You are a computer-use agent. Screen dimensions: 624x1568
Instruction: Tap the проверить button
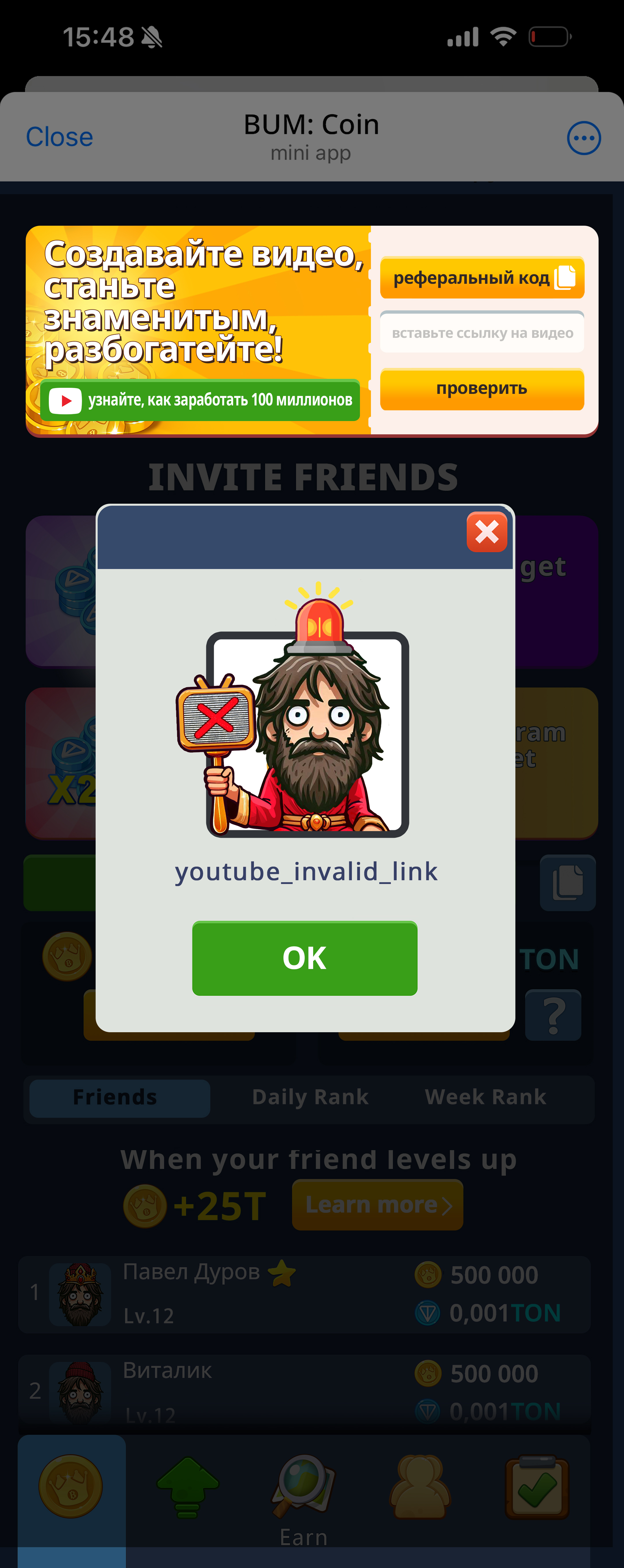(x=482, y=389)
